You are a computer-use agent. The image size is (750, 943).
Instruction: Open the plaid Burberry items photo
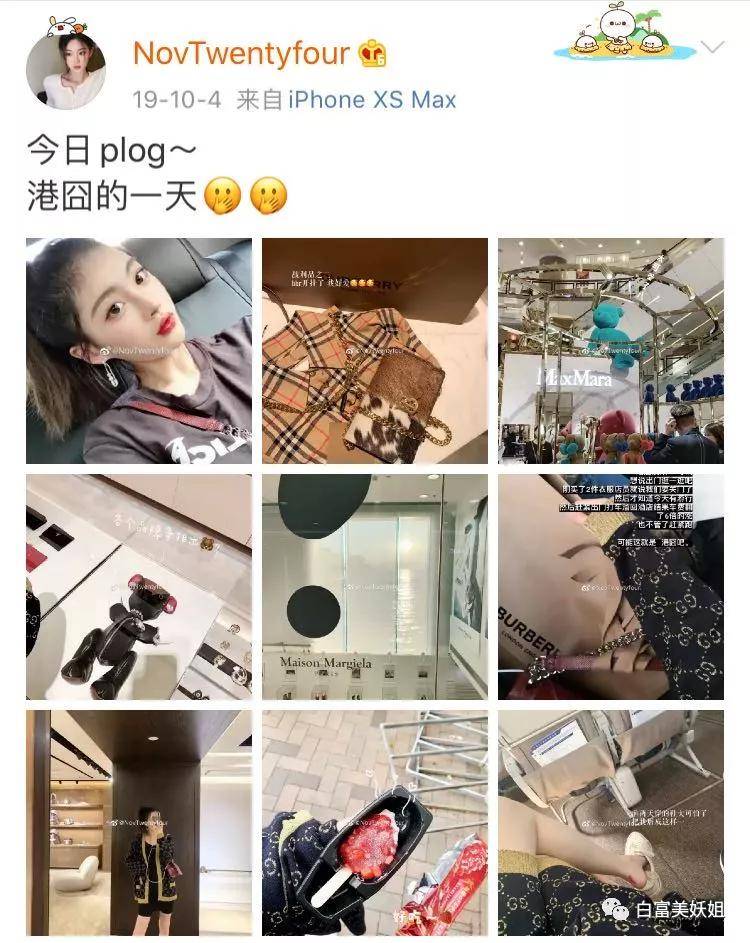(375, 350)
